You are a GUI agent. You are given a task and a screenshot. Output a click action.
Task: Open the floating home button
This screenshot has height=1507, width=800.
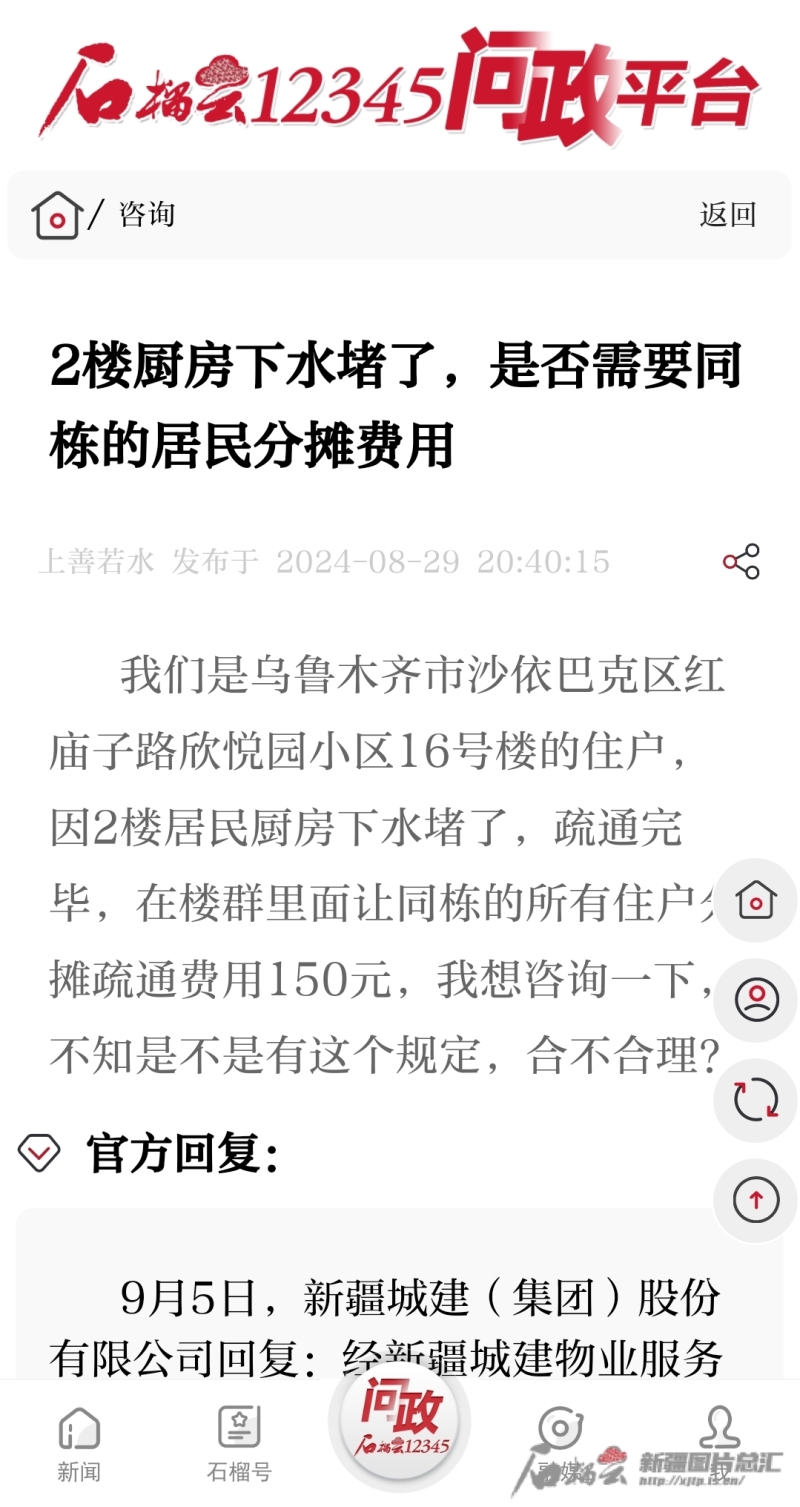756,900
